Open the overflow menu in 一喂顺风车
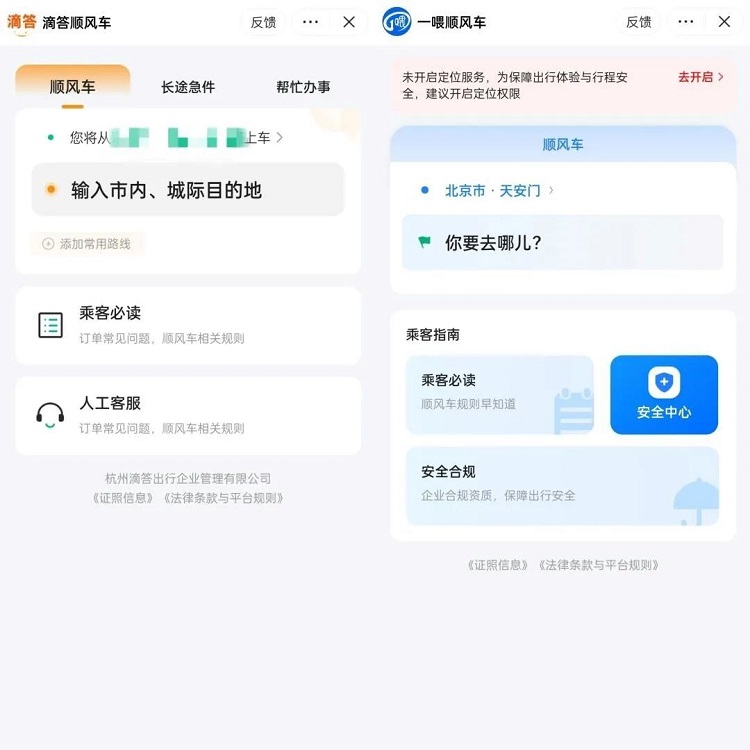 686,22
